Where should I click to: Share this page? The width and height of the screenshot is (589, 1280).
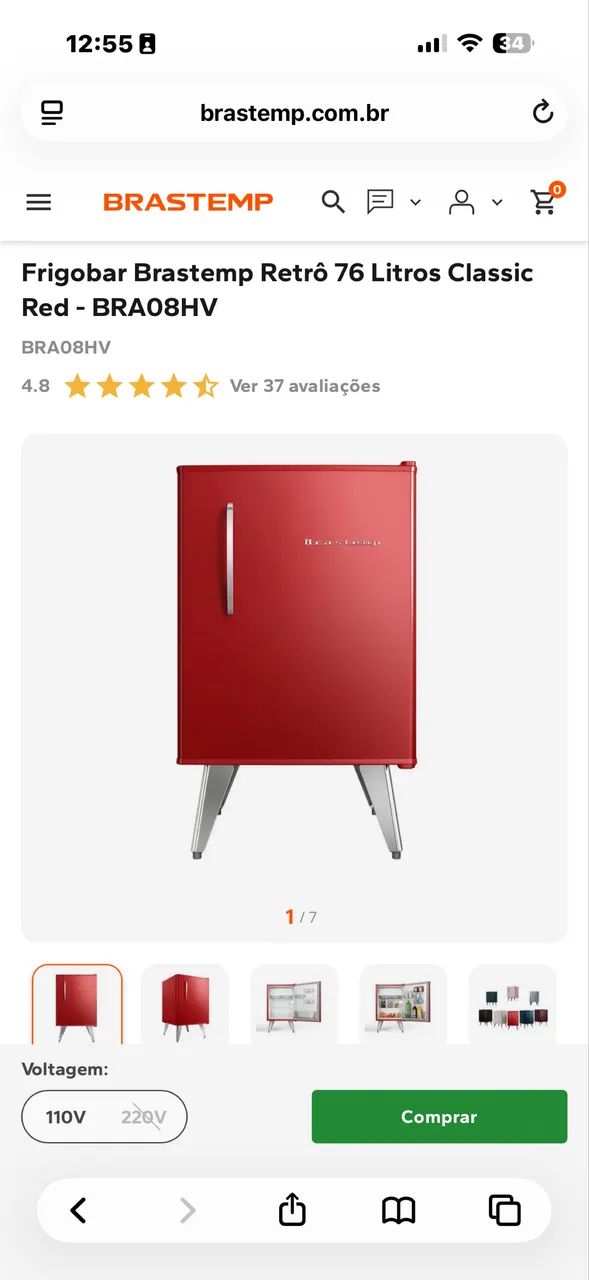[292, 1209]
